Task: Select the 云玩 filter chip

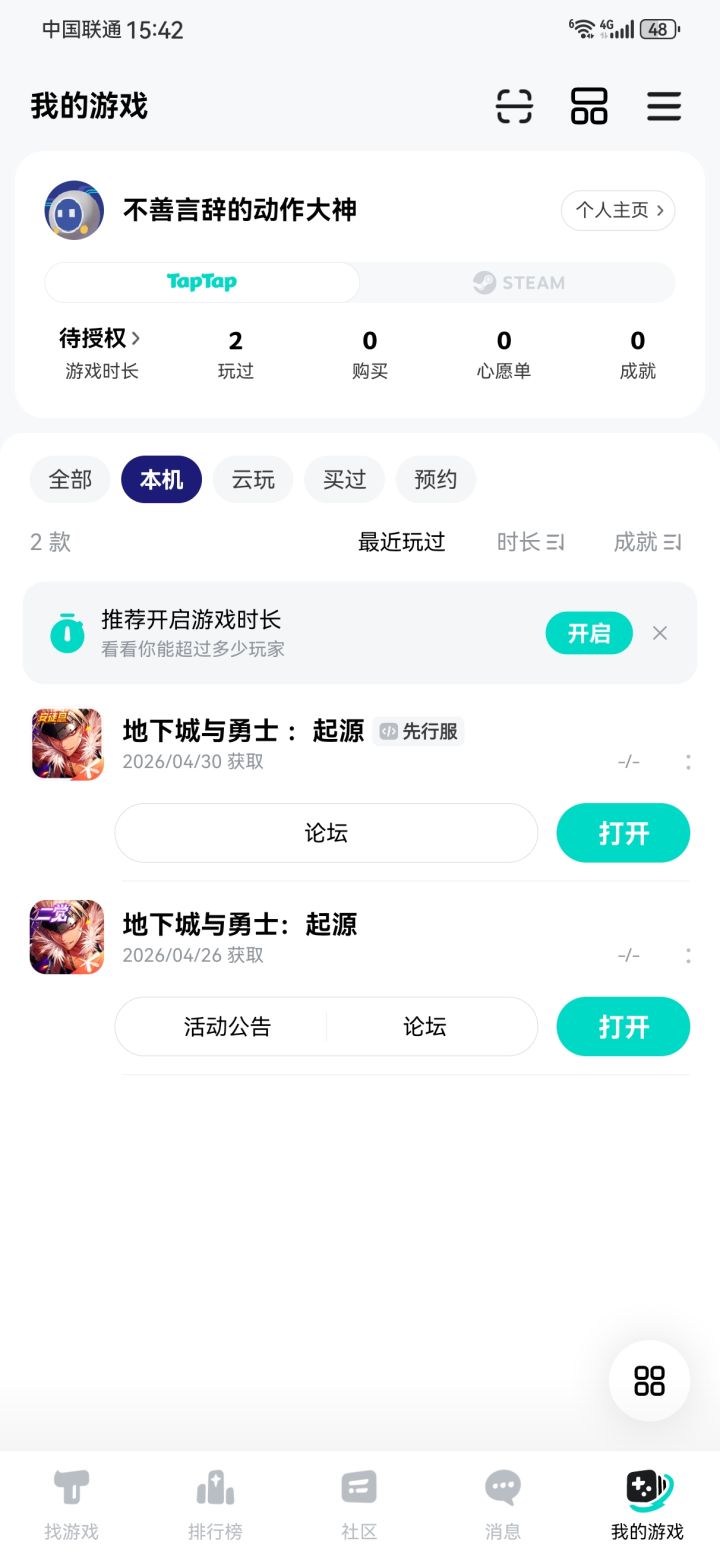Action: click(252, 479)
